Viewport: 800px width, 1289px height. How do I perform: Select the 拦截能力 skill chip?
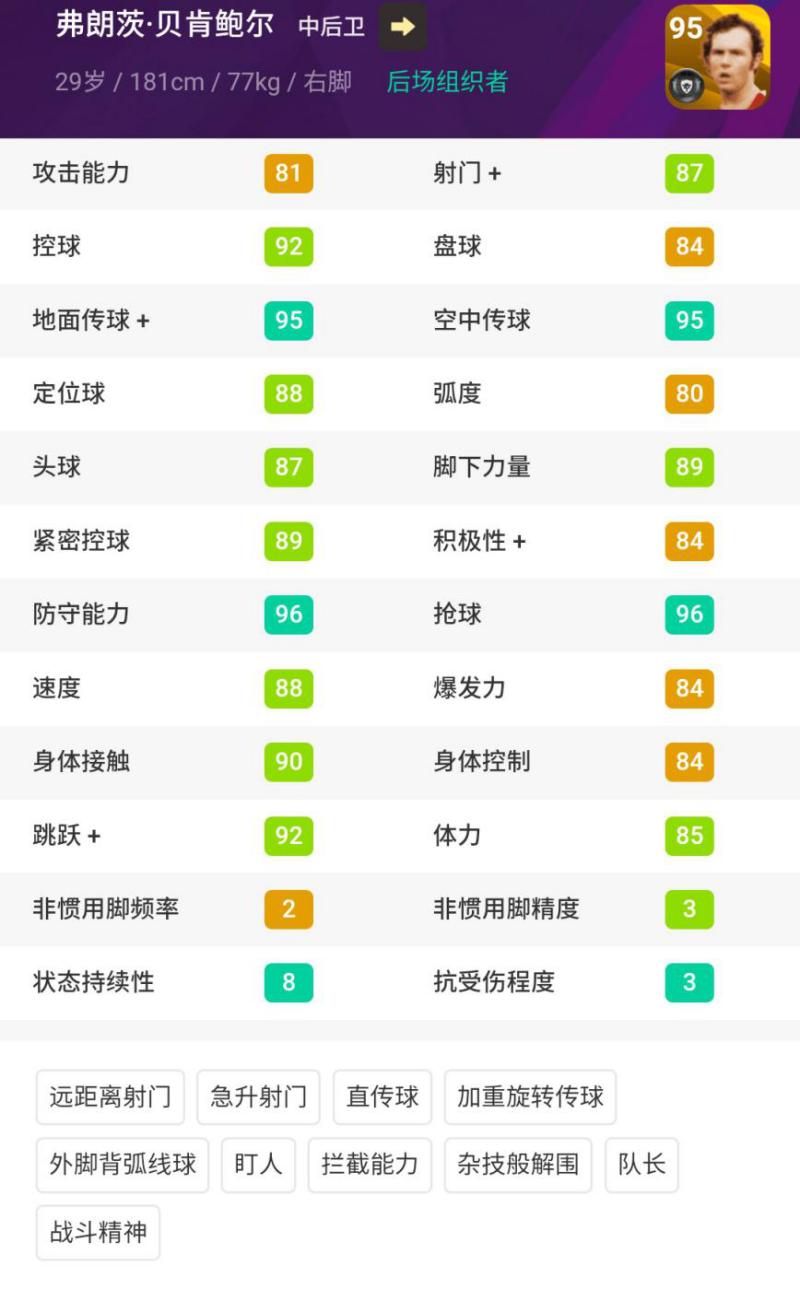click(x=369, y=1165)
